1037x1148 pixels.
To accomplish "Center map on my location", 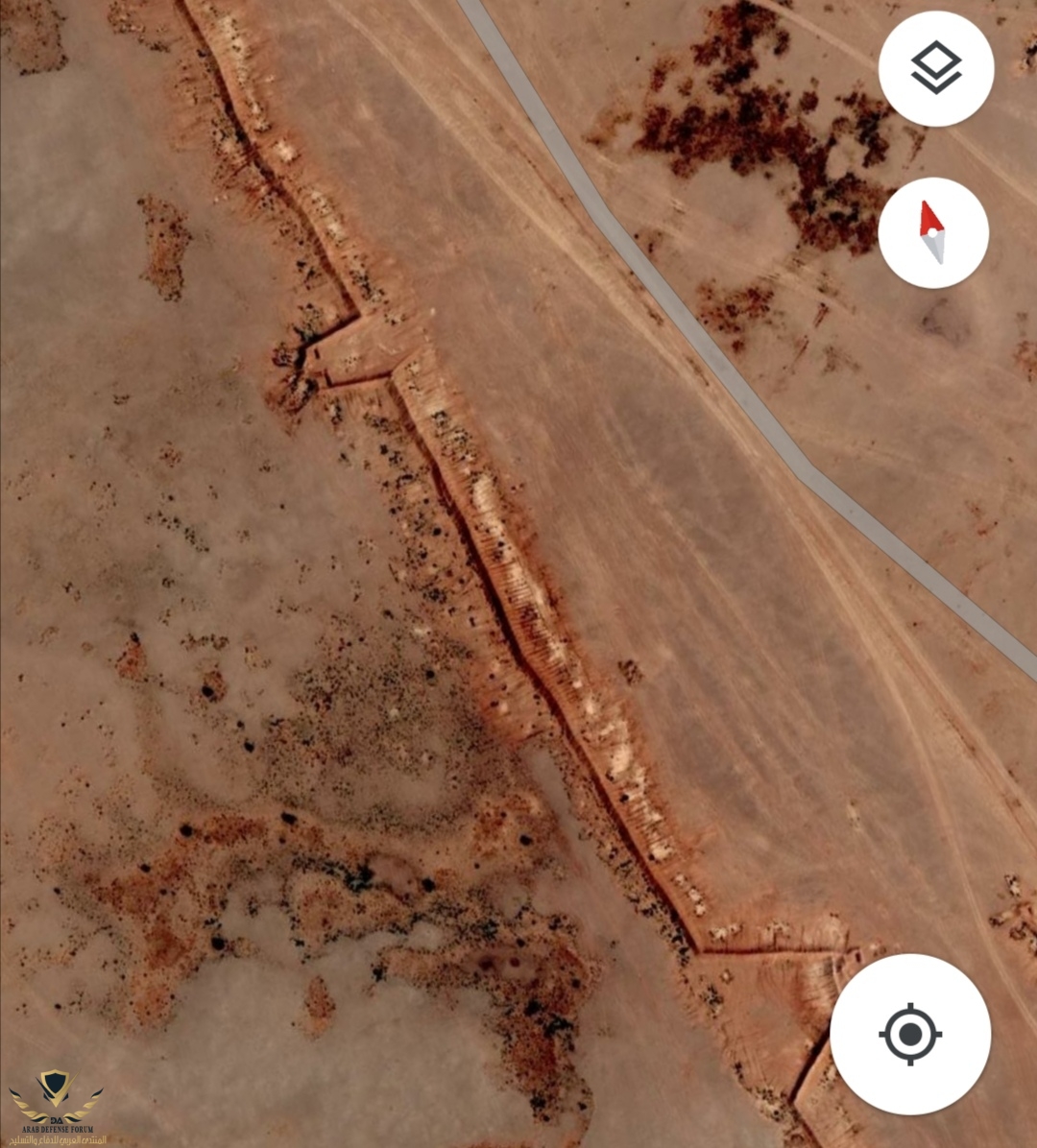I will click(910, 1034).
